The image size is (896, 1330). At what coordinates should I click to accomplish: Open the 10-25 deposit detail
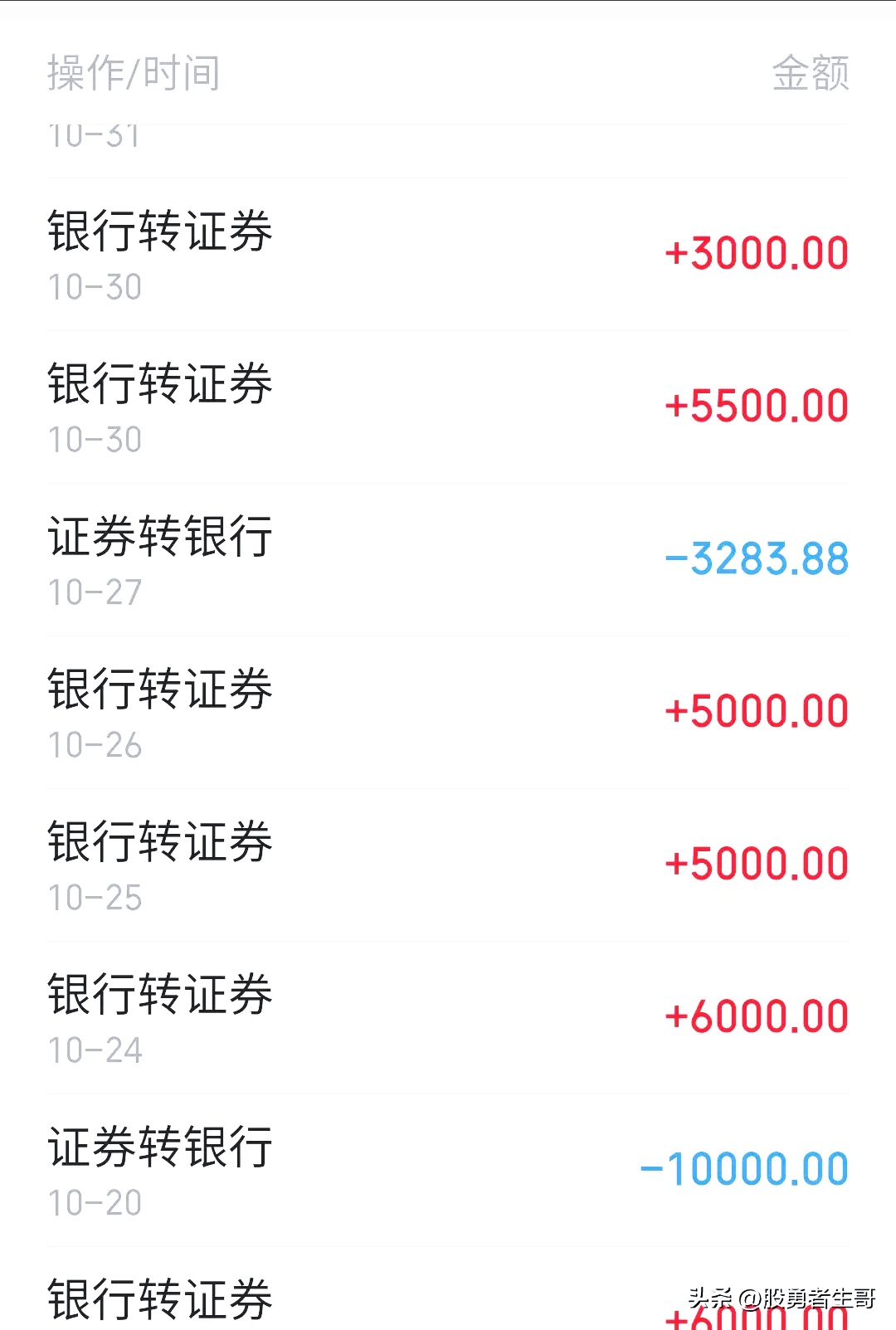point(448,863)
